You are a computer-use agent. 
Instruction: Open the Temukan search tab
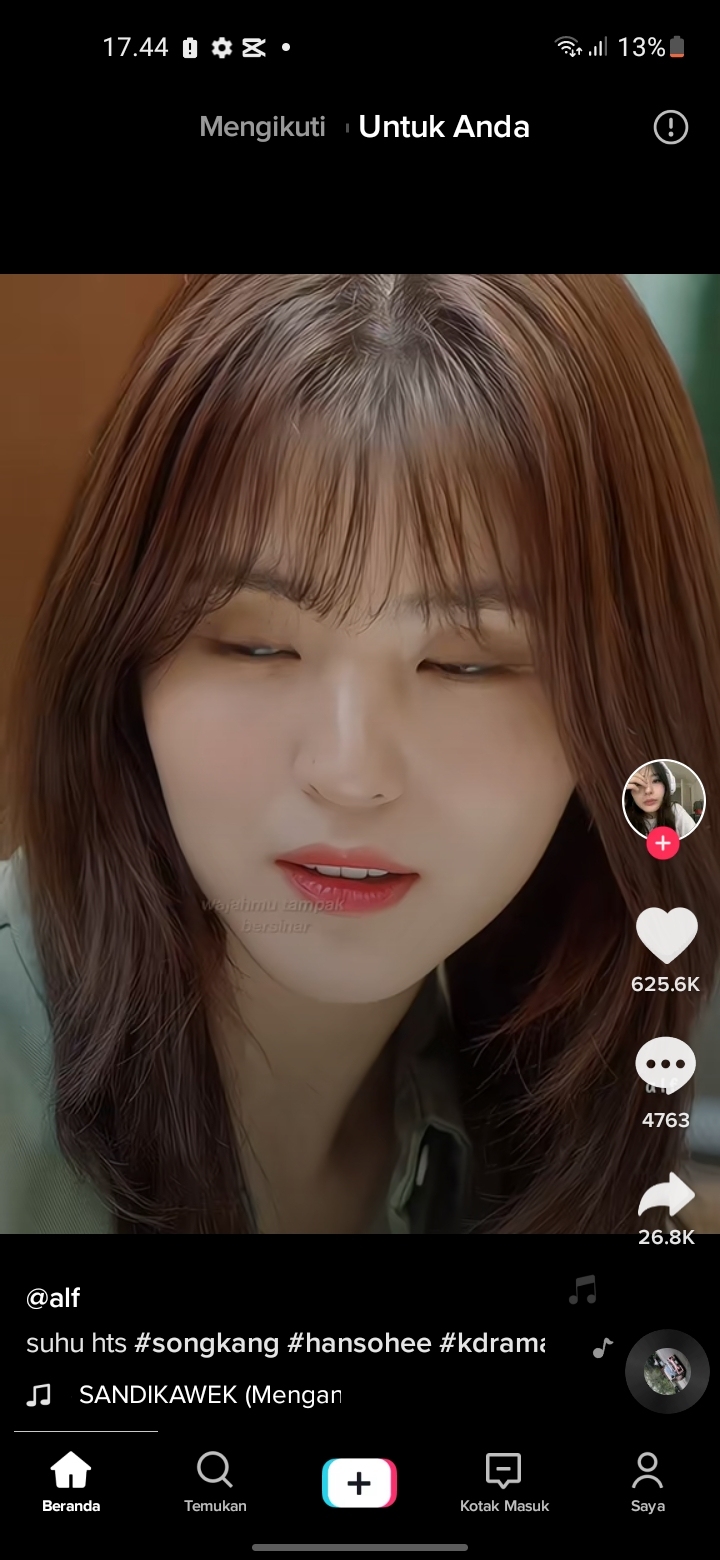(215, 1482)
